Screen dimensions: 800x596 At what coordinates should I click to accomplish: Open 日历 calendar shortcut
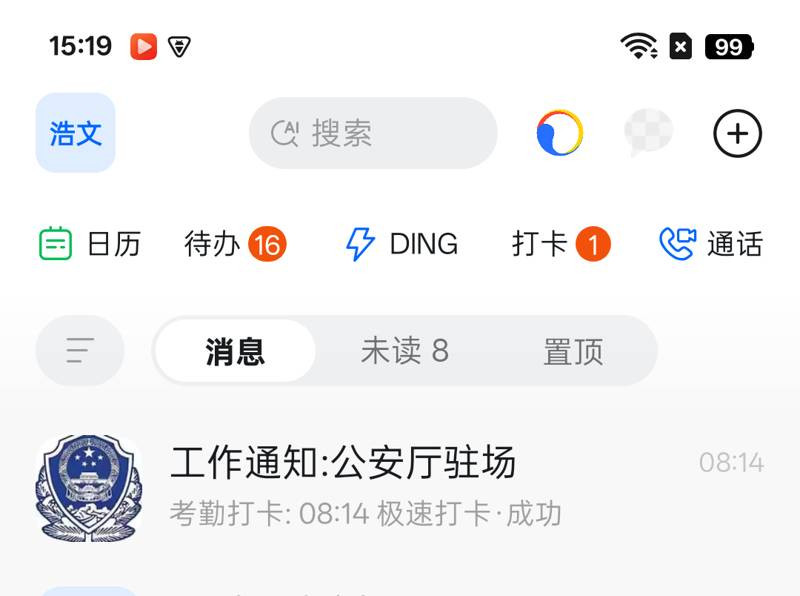[x=90, y=244]
